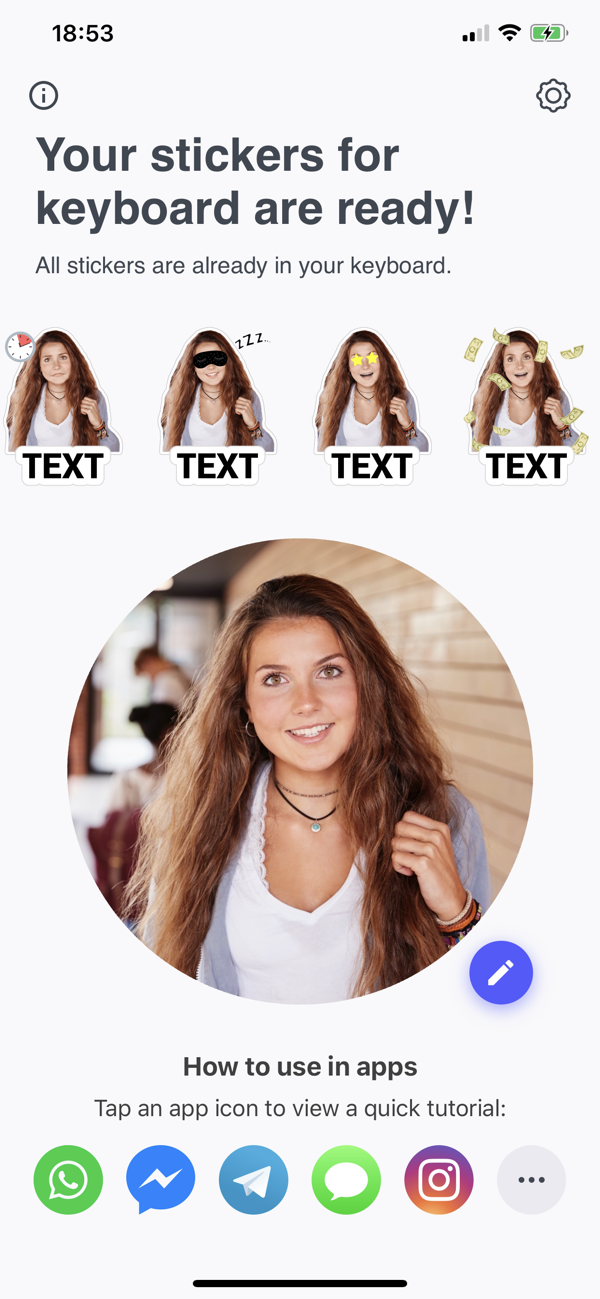View the Instagram tutorial
Image resolution: width=600 pixels, height=1299 pixels.
click(439, 1180)
